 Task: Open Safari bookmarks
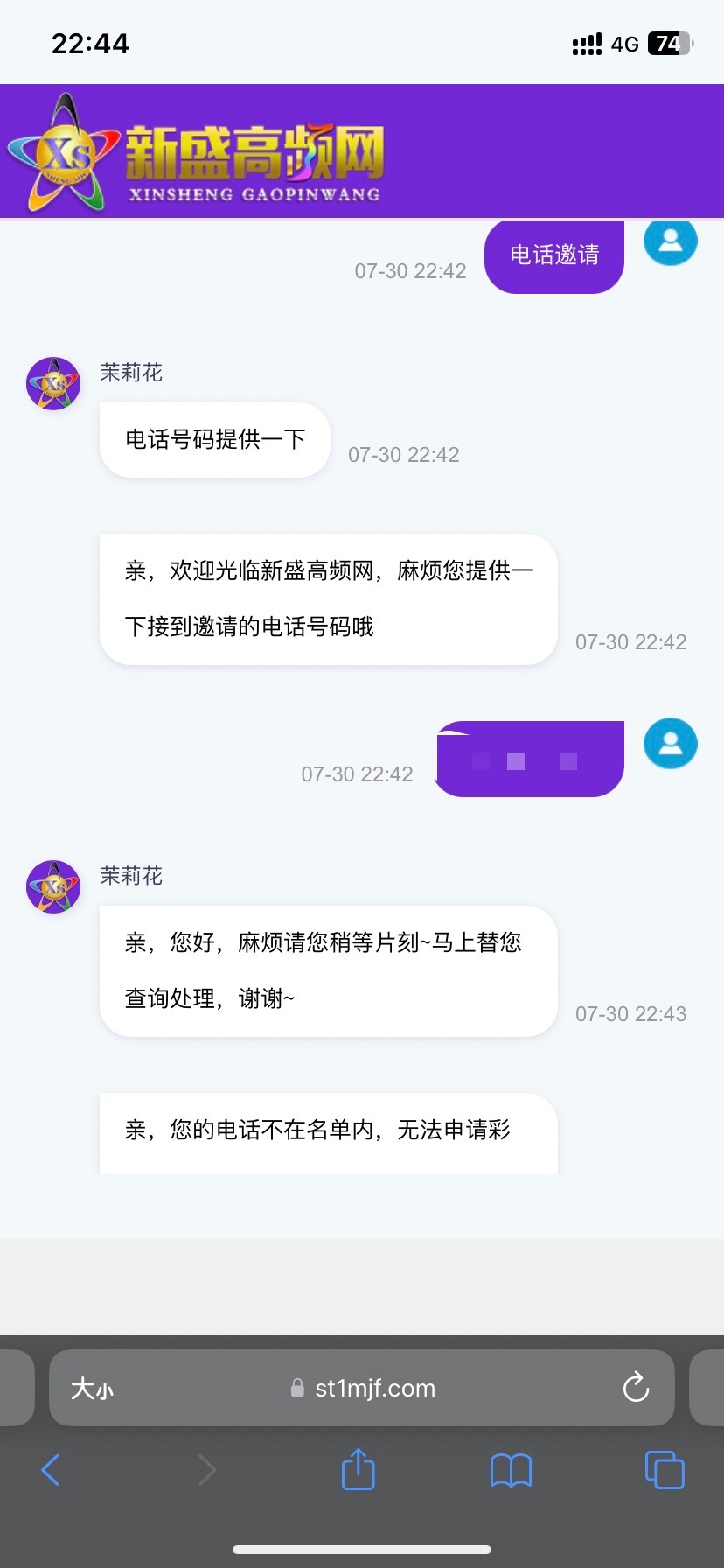pos(511,1470)
